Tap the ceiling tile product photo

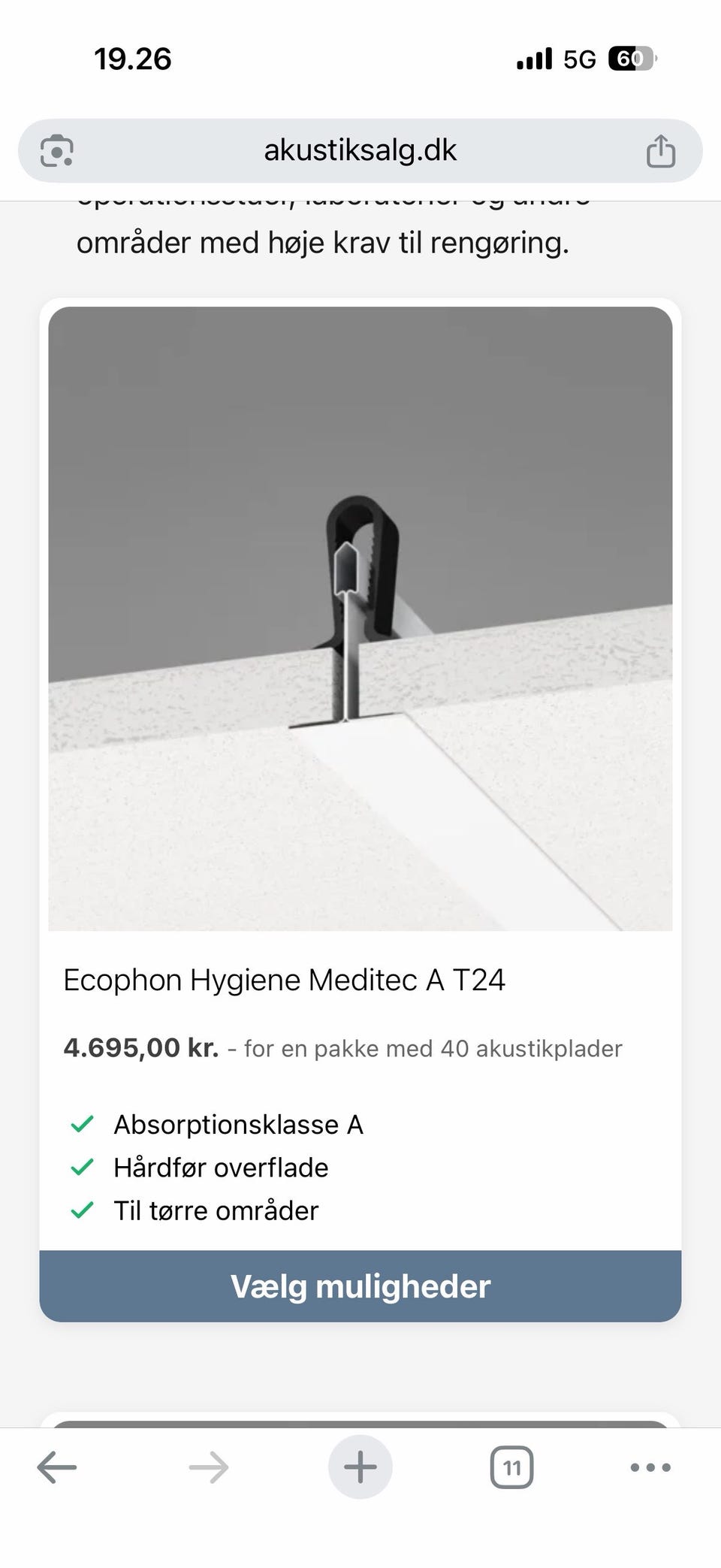[x=360, y=624]
